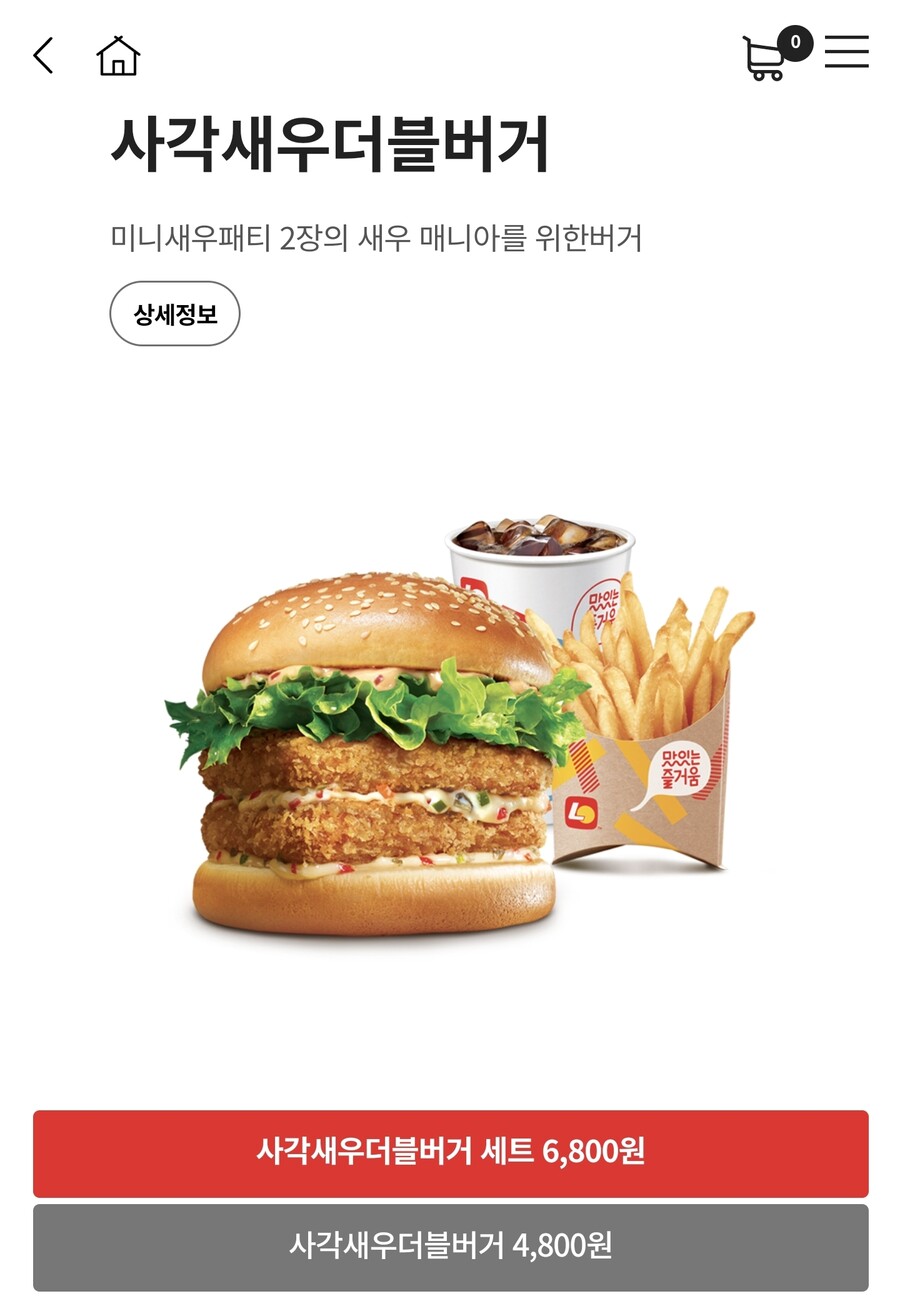The image size is (900, 1306).
Task: Open the home icon
Action: (x=118, y=56)
